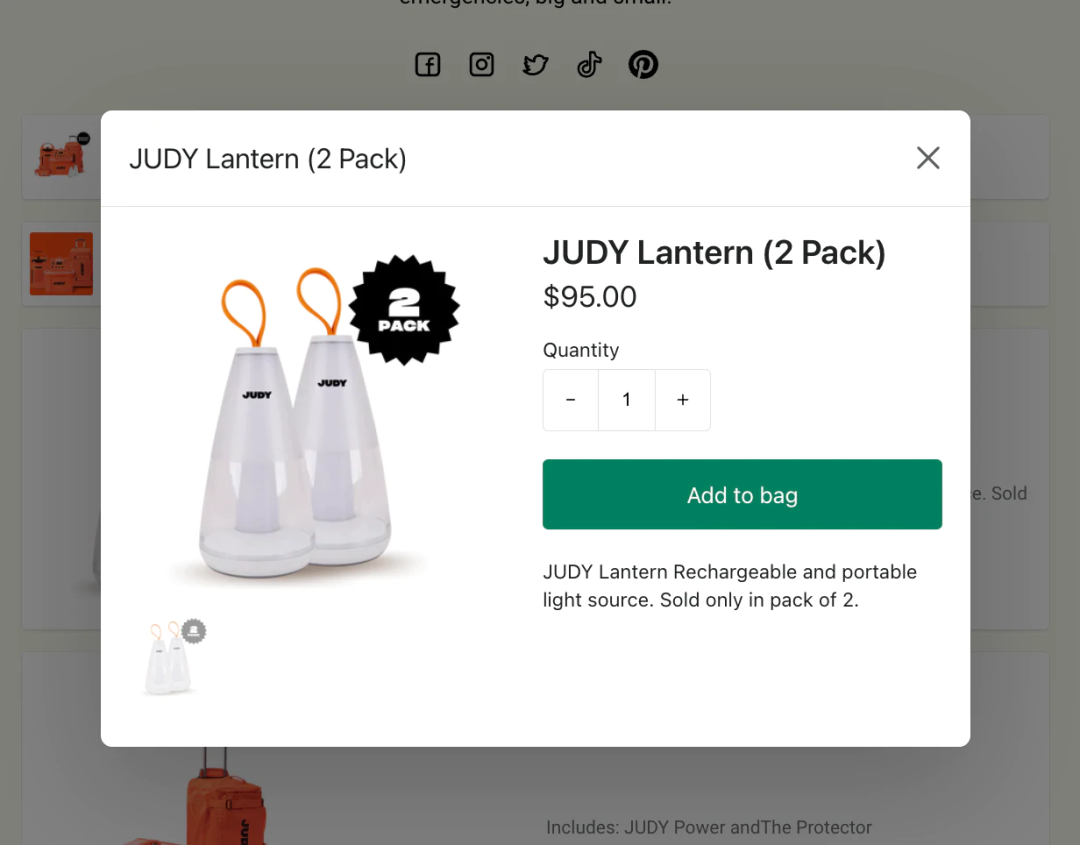Increase quantity with the plus button

[x=683, y=400]
